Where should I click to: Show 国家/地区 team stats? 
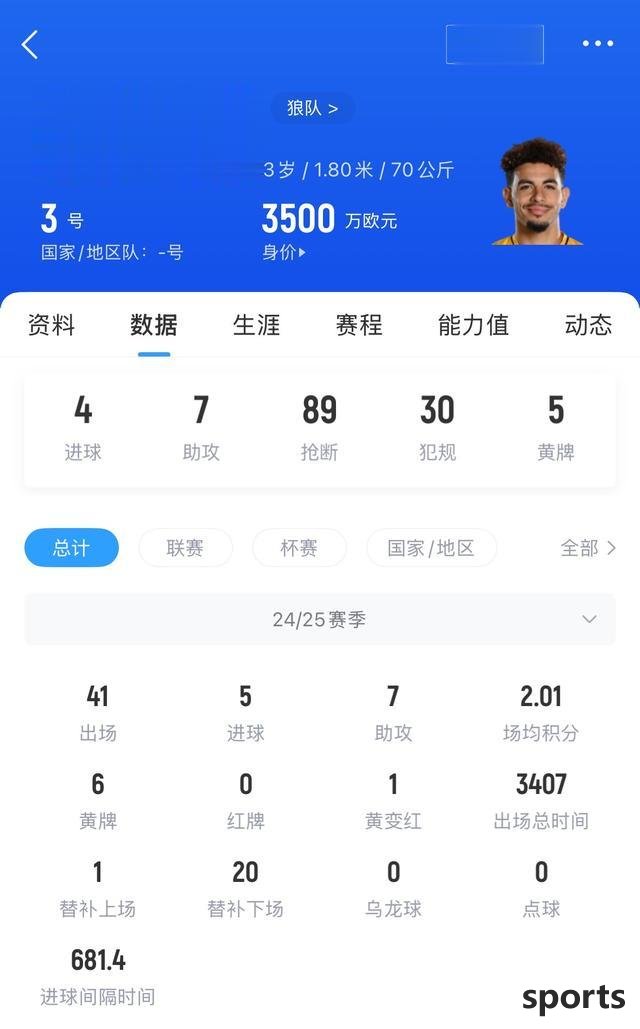431,548
